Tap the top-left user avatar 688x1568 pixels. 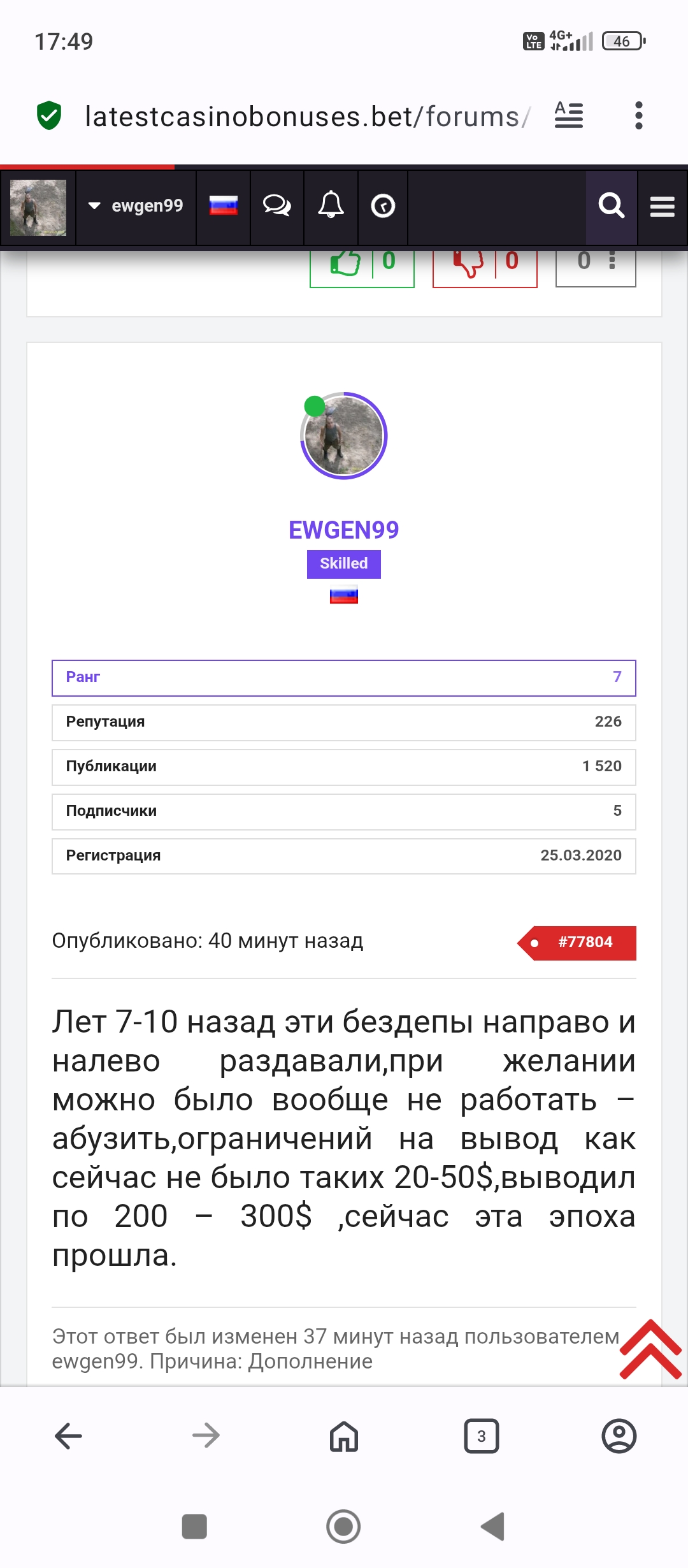point(38,207)
